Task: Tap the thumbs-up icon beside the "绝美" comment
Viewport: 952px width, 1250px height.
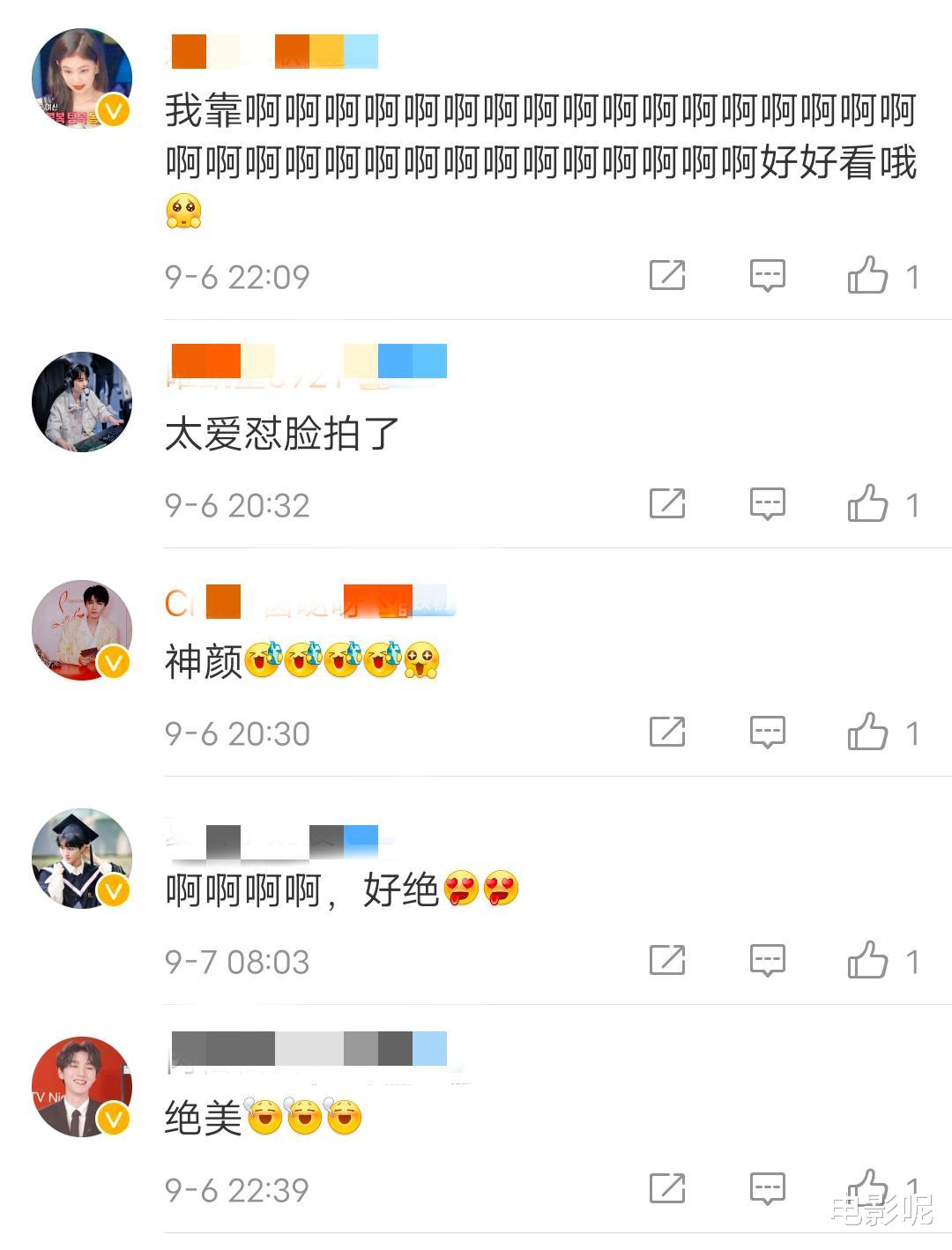Action: click(869, 1188)
